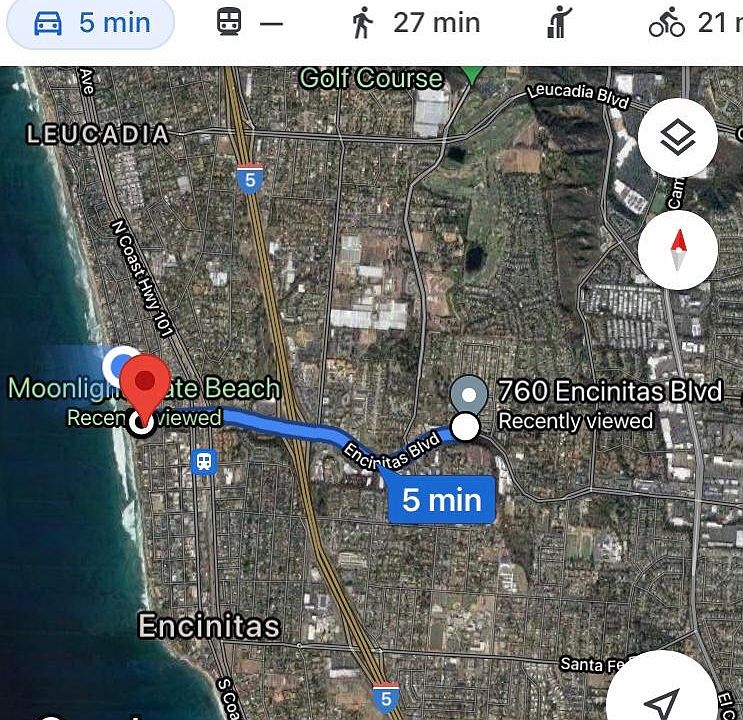Tap the compass to reset north

tap(677, 250)
